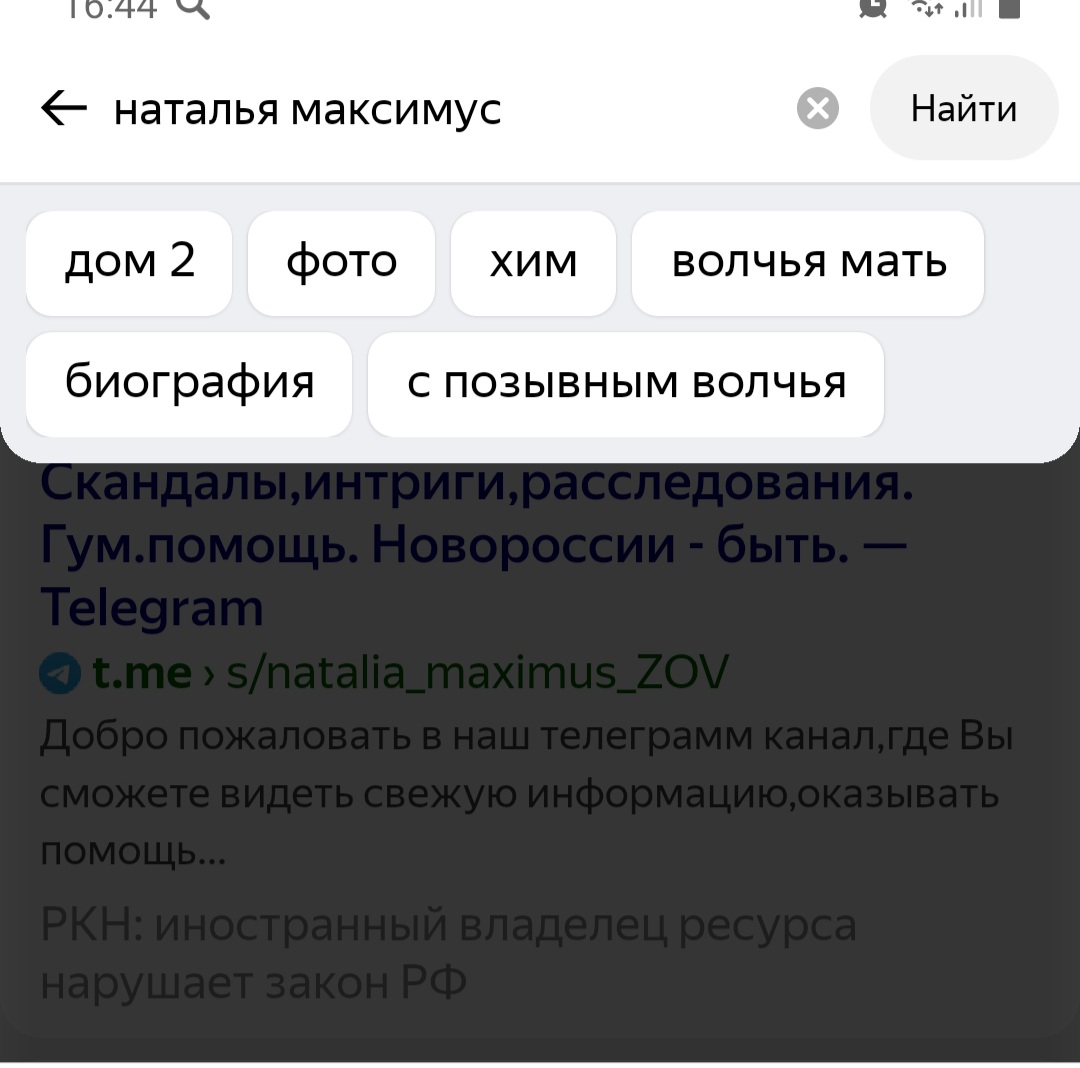Choose the фото suggestion chip
The image size is (1080, 1068).
click(x=341, y=262)
